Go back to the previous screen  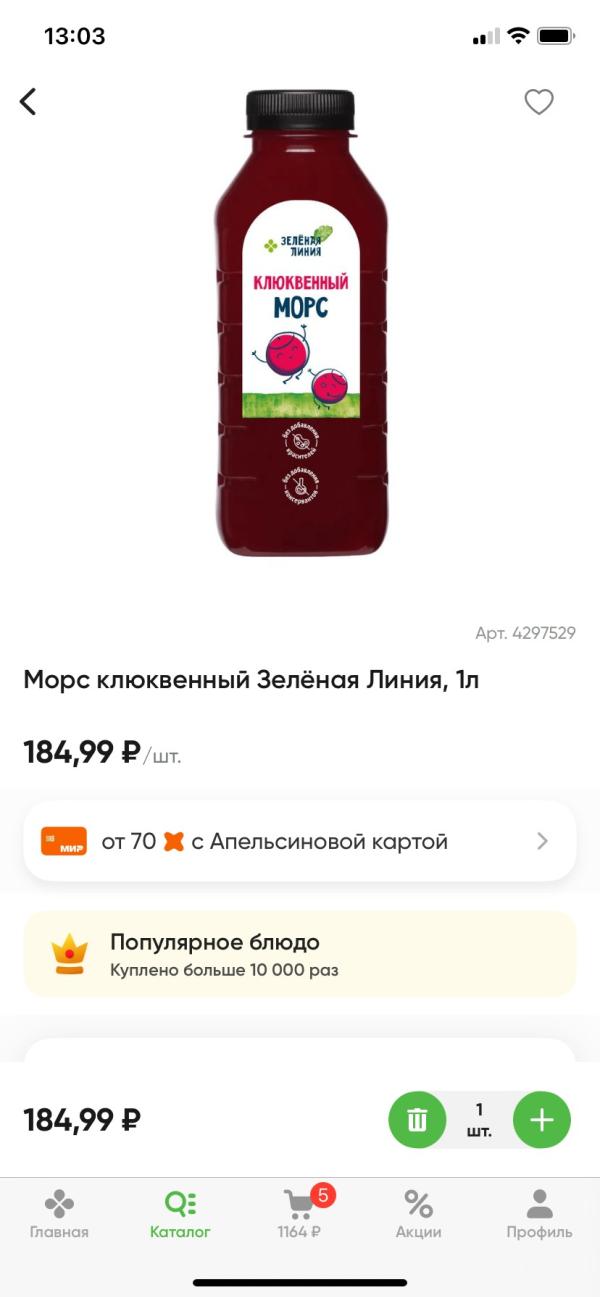[x=29, y=102]
